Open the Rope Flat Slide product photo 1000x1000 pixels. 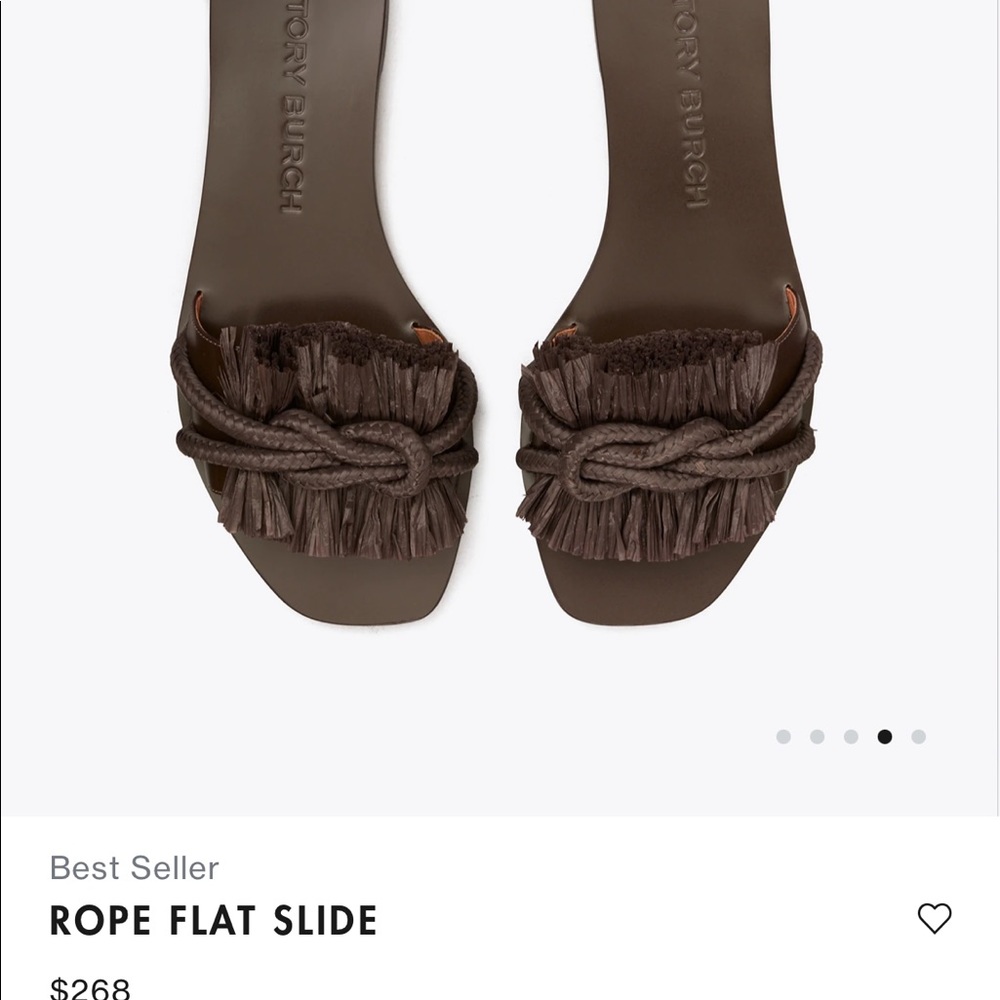500,400
